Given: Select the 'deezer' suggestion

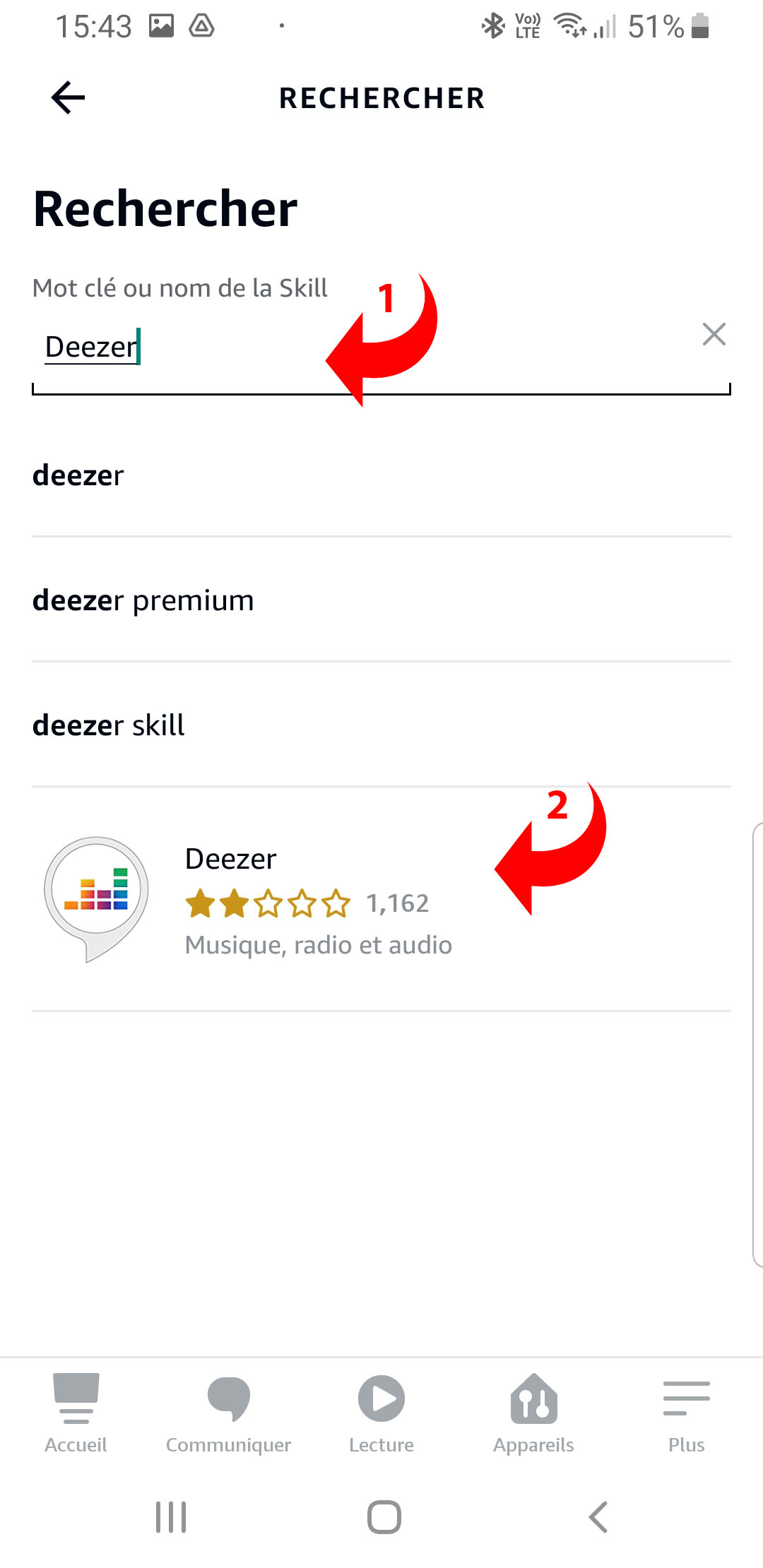Looking at the screenshot, I should tap(78, 475).
